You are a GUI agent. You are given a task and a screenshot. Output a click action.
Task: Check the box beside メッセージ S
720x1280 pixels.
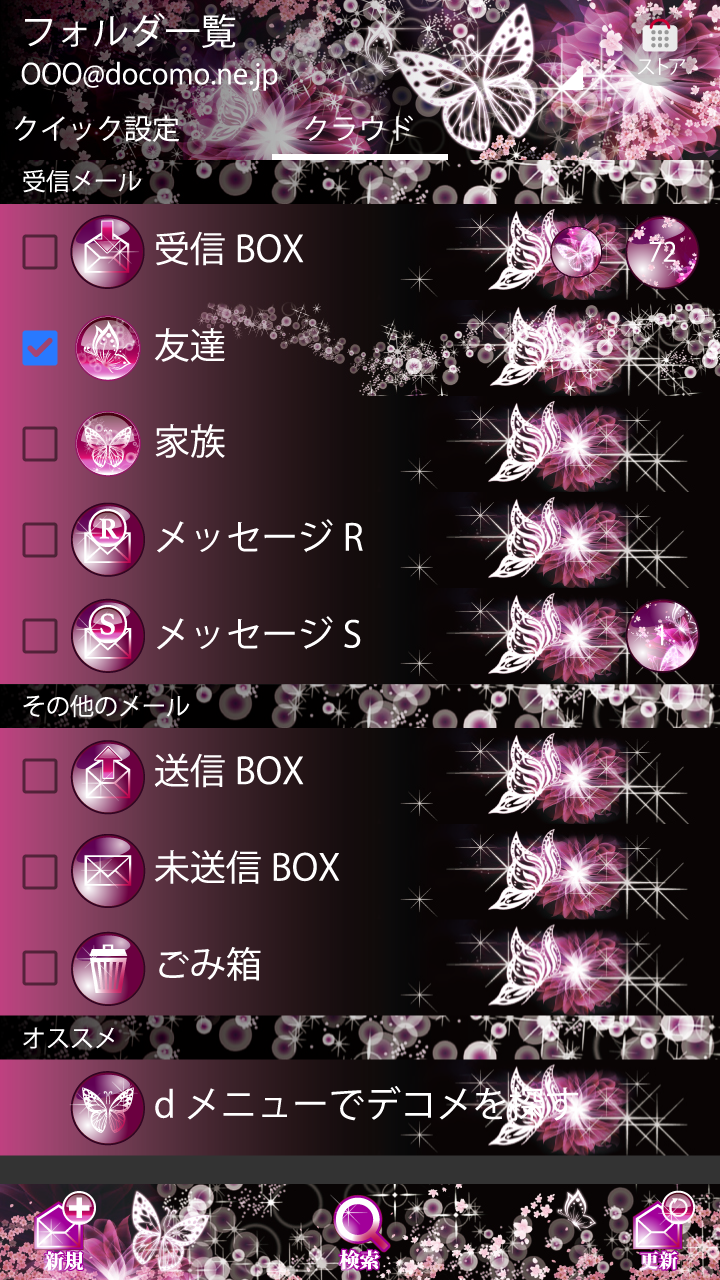pos(40,634)
